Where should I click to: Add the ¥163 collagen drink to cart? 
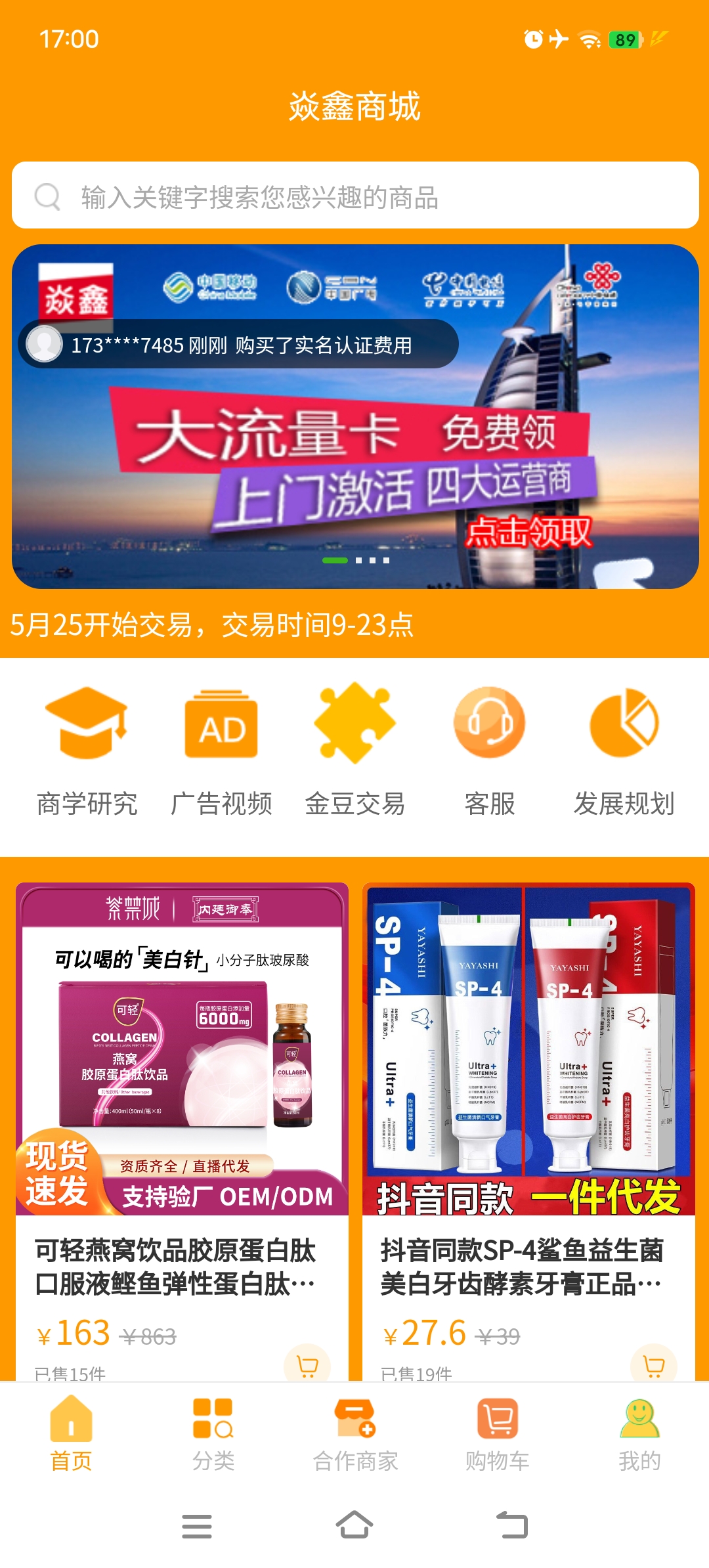tap(307, 1364)
